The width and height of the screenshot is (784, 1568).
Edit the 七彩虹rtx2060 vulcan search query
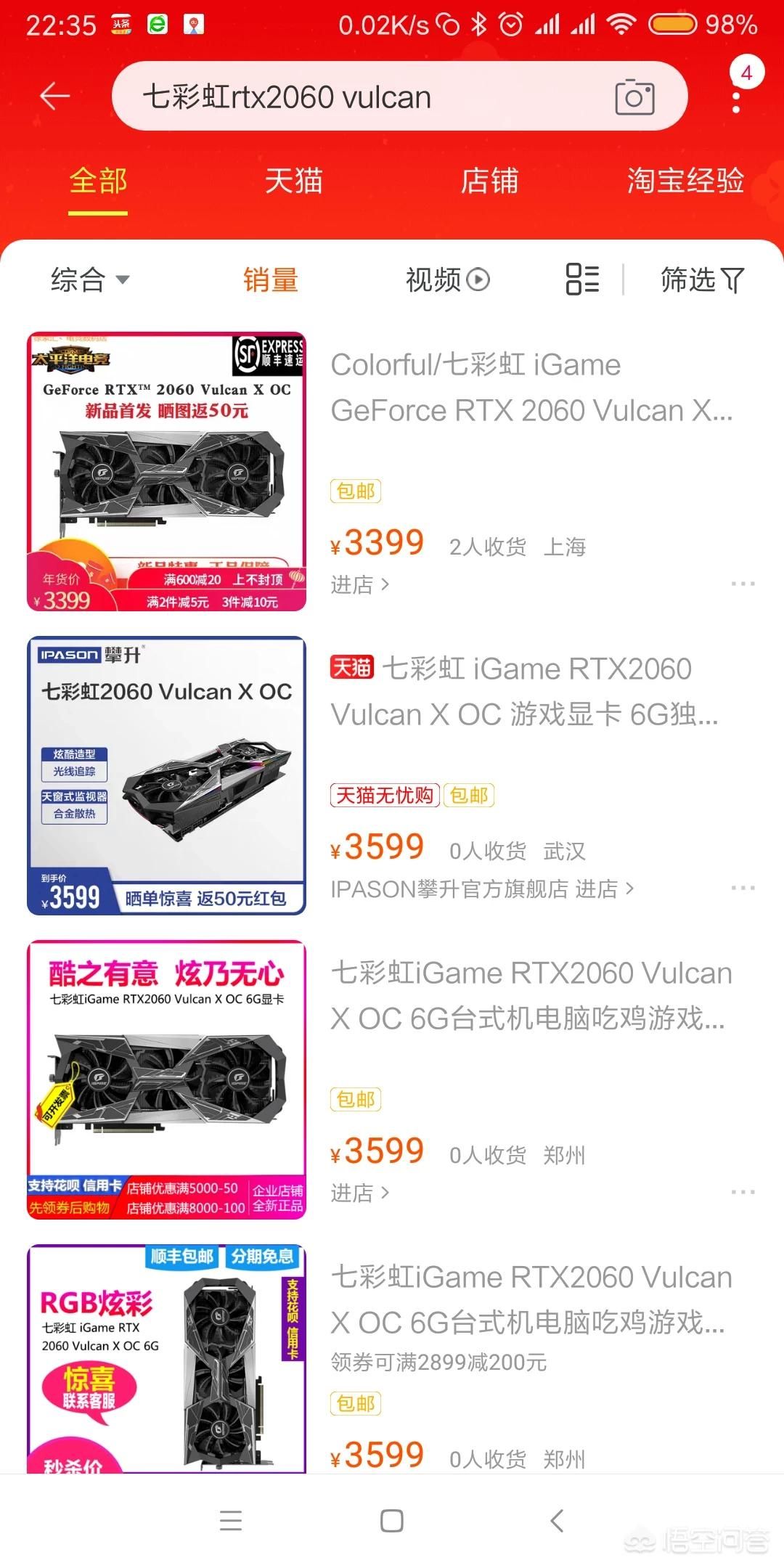coord(363,97)
